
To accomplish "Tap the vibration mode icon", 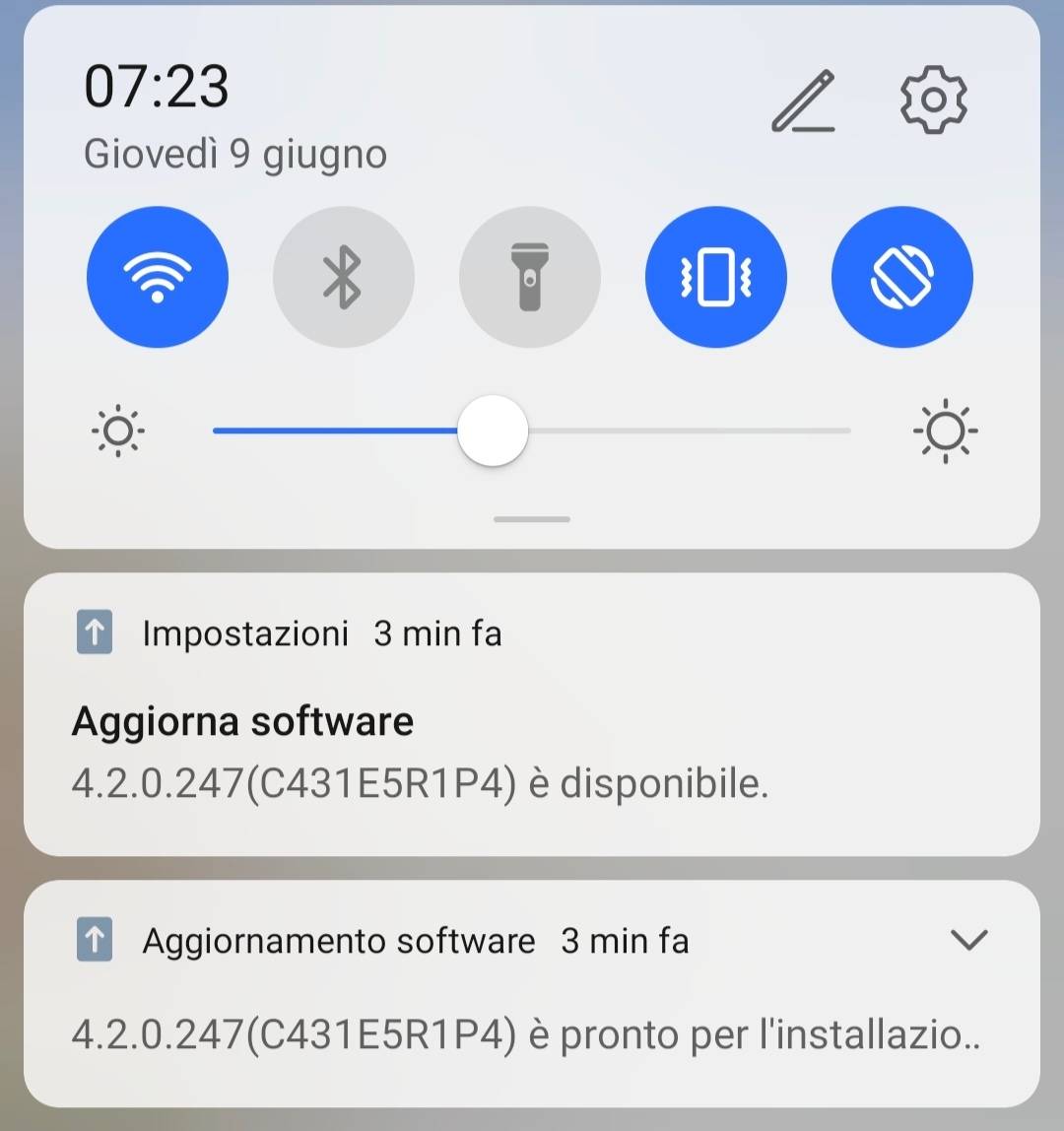I will [x=715, y=277].
